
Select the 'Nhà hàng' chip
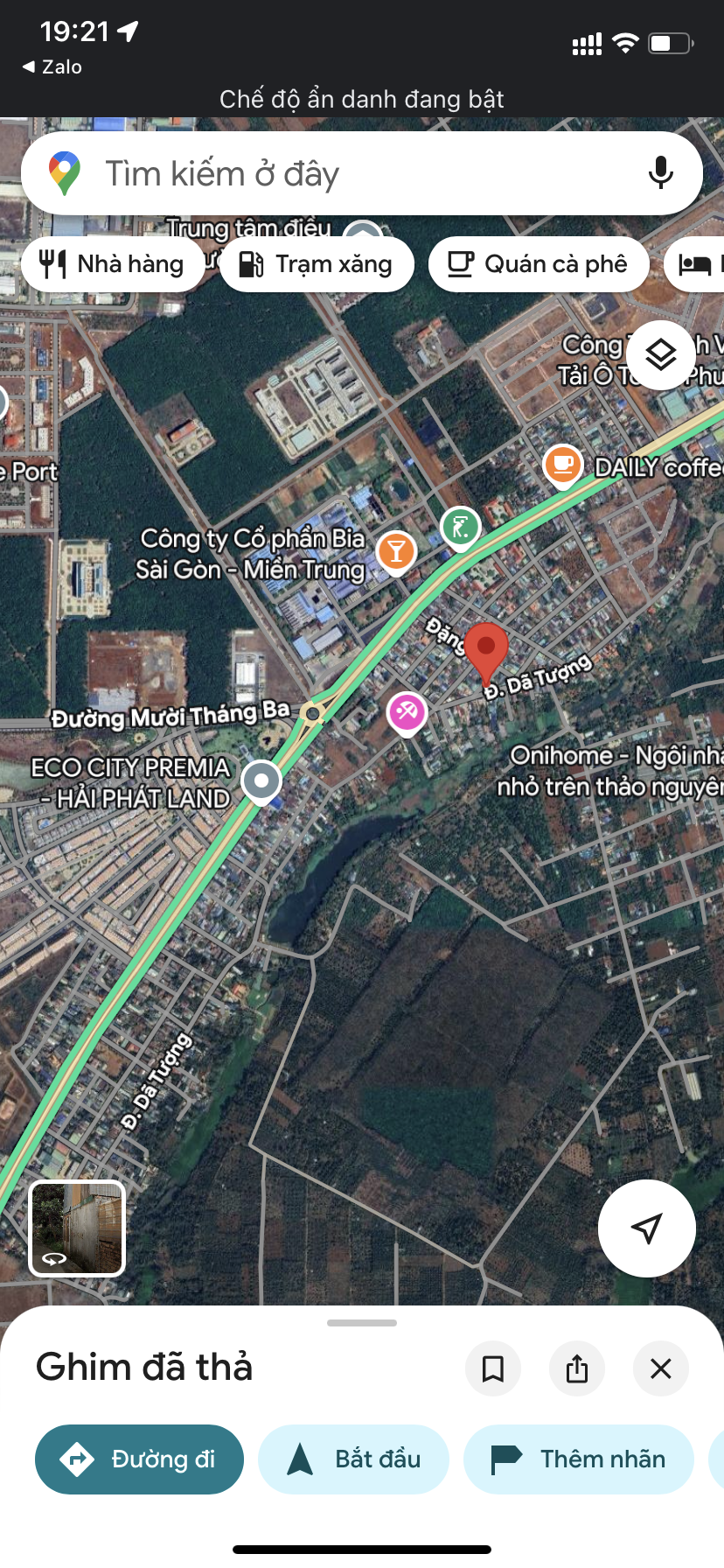coord(113,264)
